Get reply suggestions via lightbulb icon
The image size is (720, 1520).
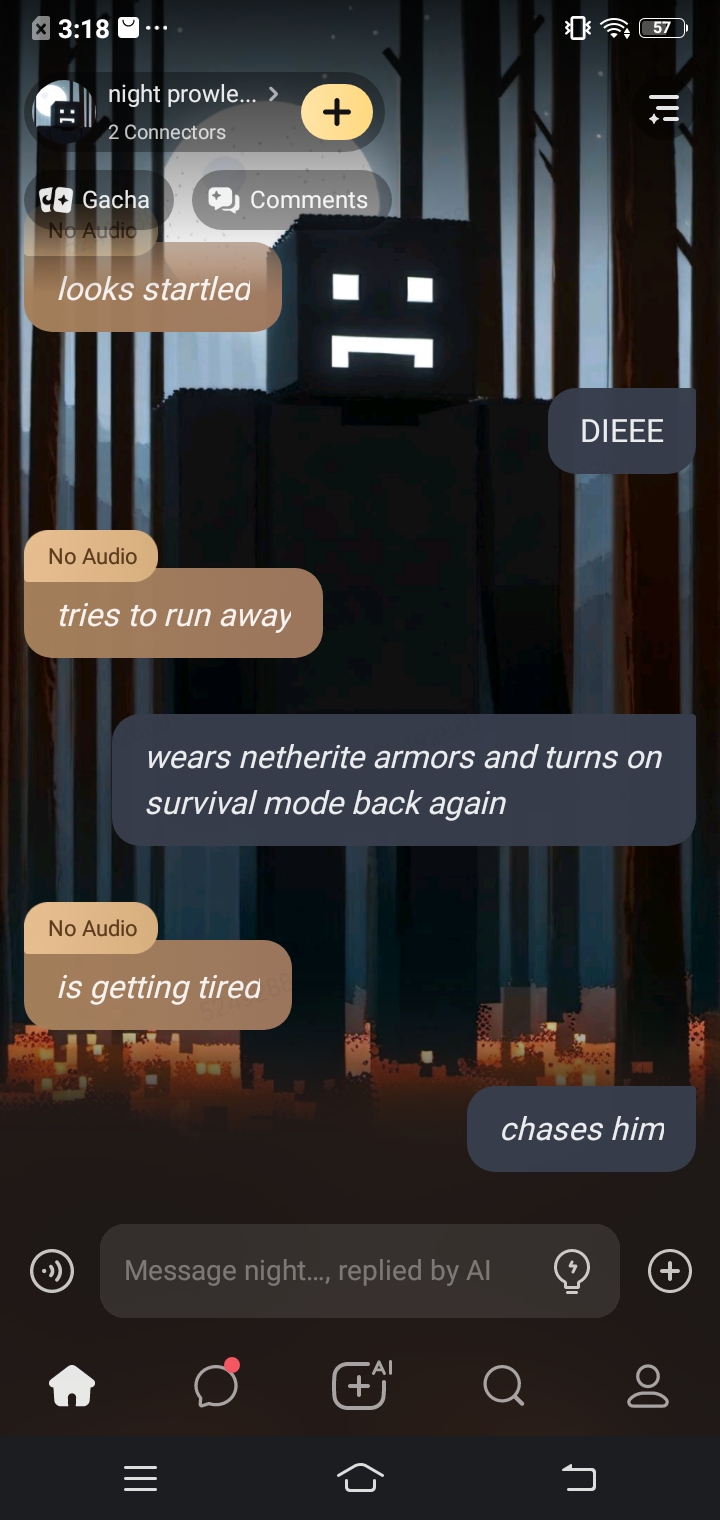tap(571, 1271)
